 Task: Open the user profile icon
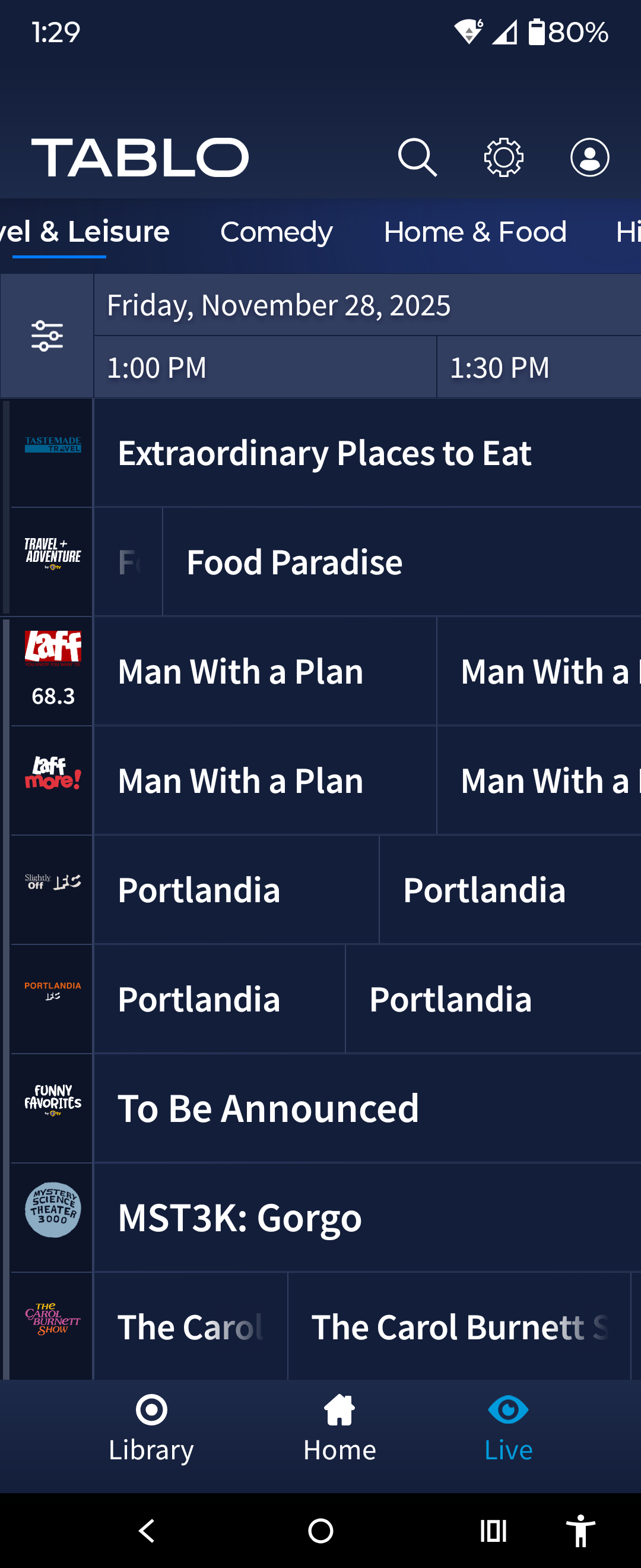point(589,157)
